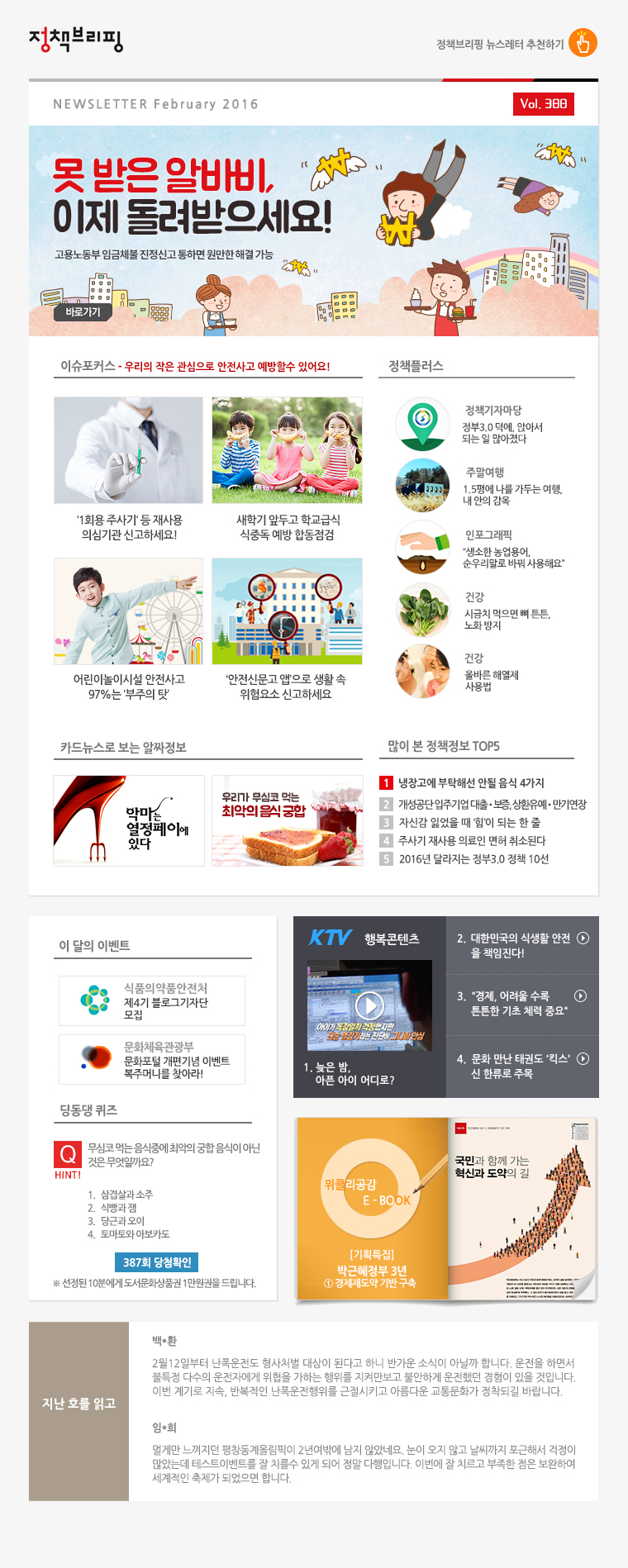The width and height of the screenshot is (628, 1568).
Task: Tap the 바로가기 button on the banner
Action: tap(83, 312)
